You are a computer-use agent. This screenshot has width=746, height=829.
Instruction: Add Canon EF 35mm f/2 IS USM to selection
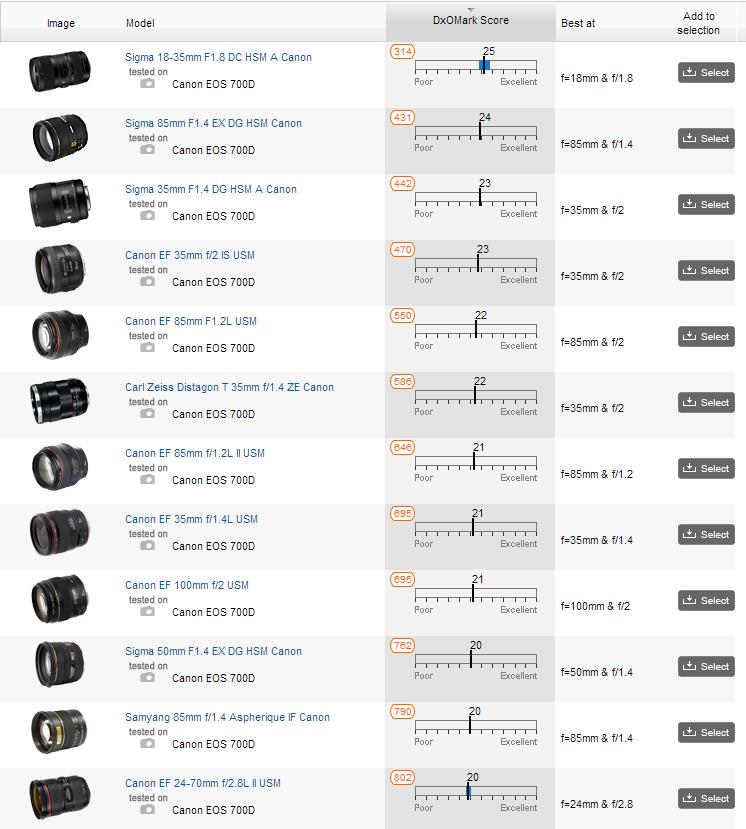point(706,271)
